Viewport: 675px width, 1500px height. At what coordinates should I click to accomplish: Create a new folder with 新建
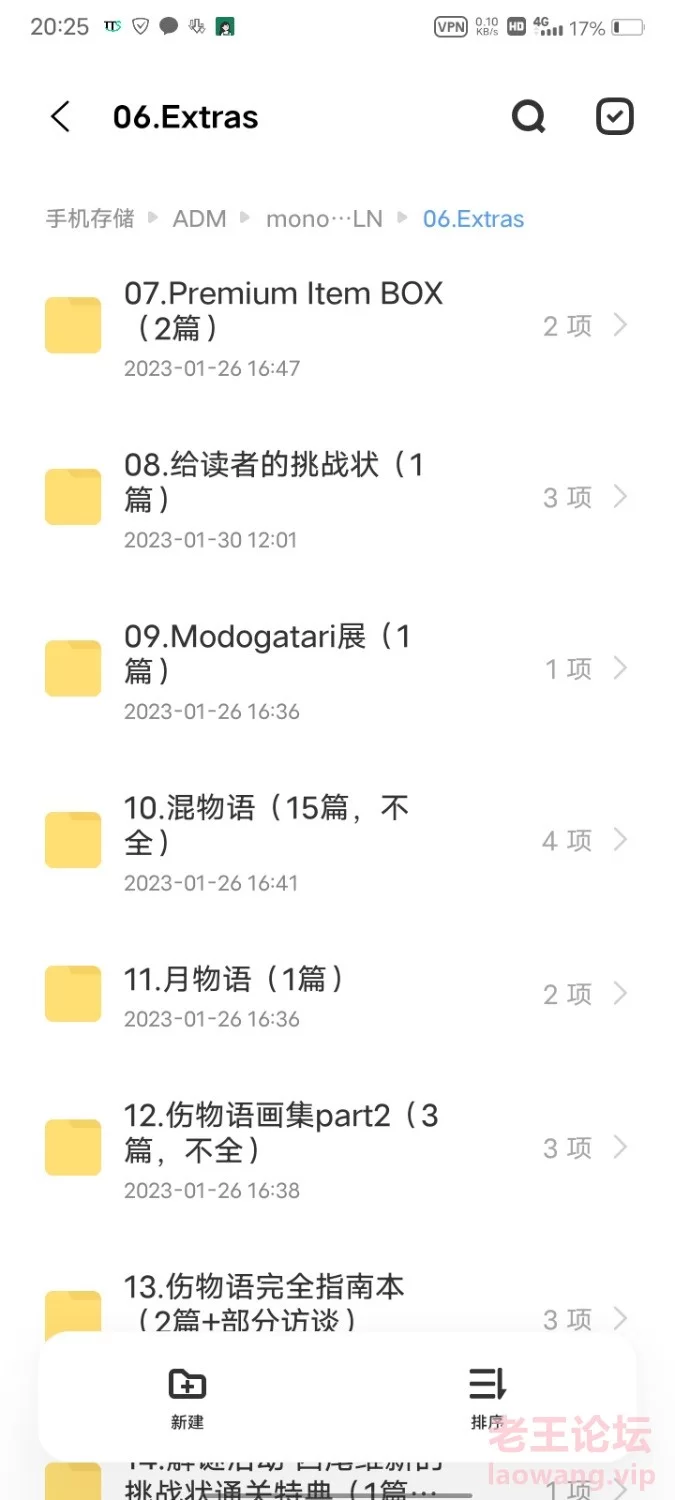[187, 1398]
